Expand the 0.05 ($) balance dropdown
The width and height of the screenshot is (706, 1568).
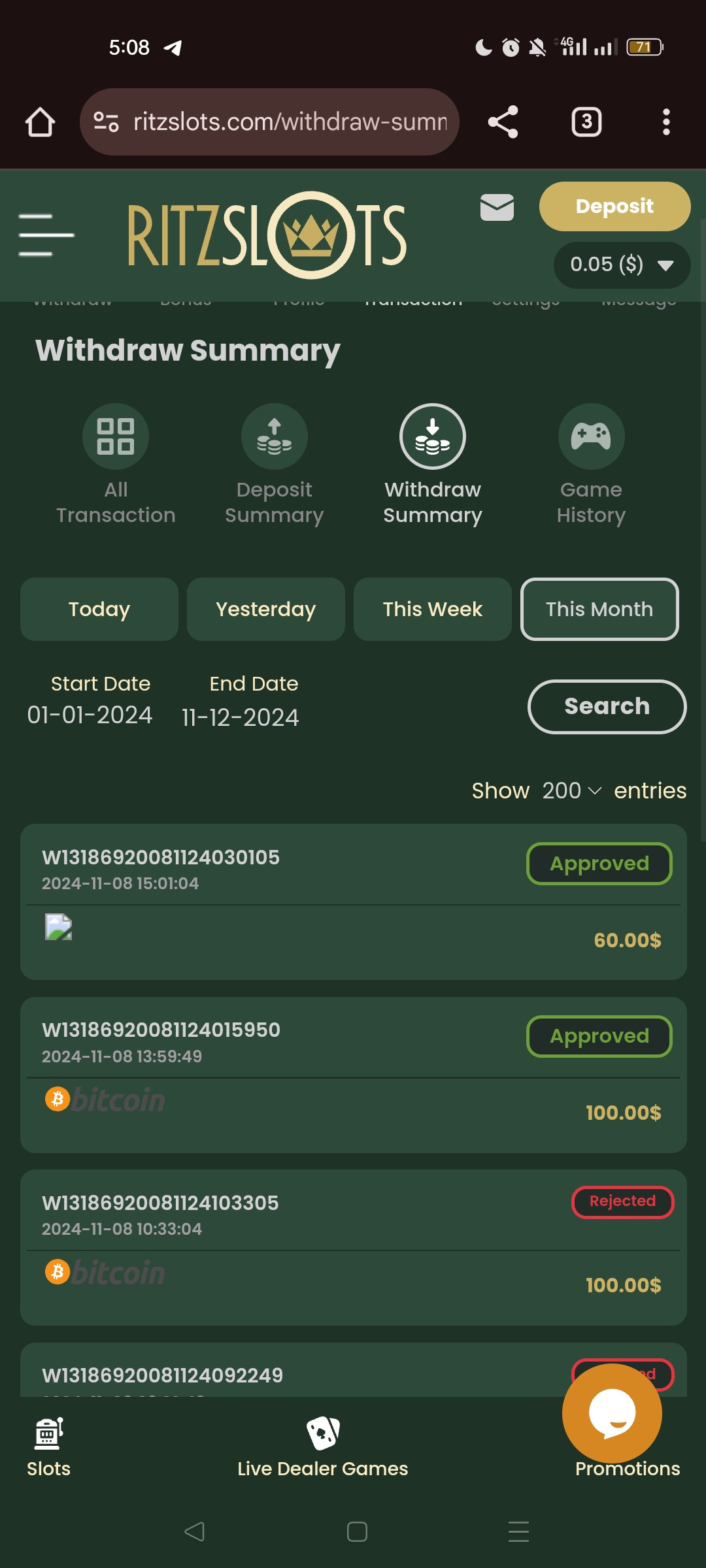[622, 265]
